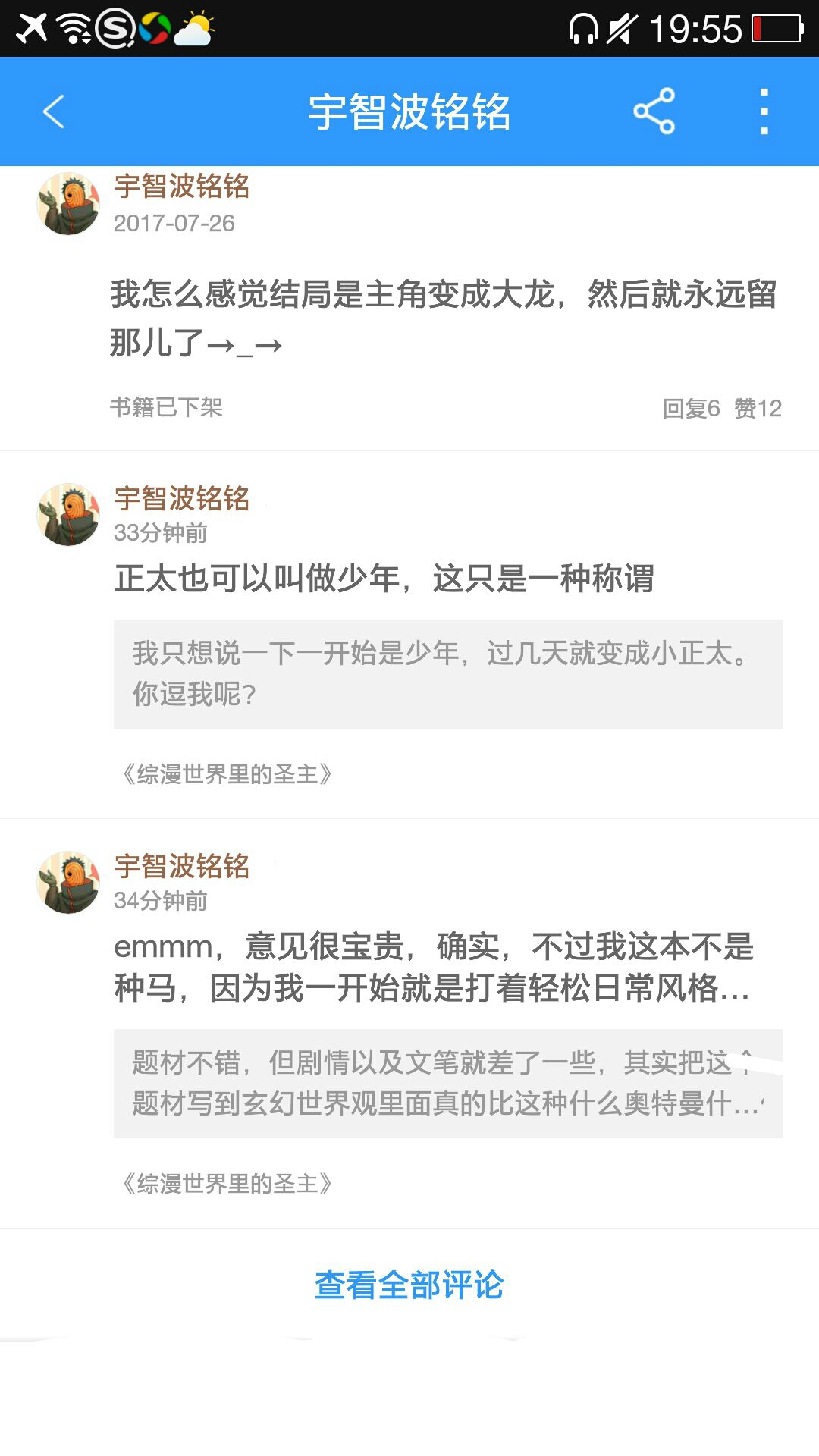Open the comment posted 34分钟前
The width and height of the screenshot is (819, 1456).
click(x=432, y=967)
